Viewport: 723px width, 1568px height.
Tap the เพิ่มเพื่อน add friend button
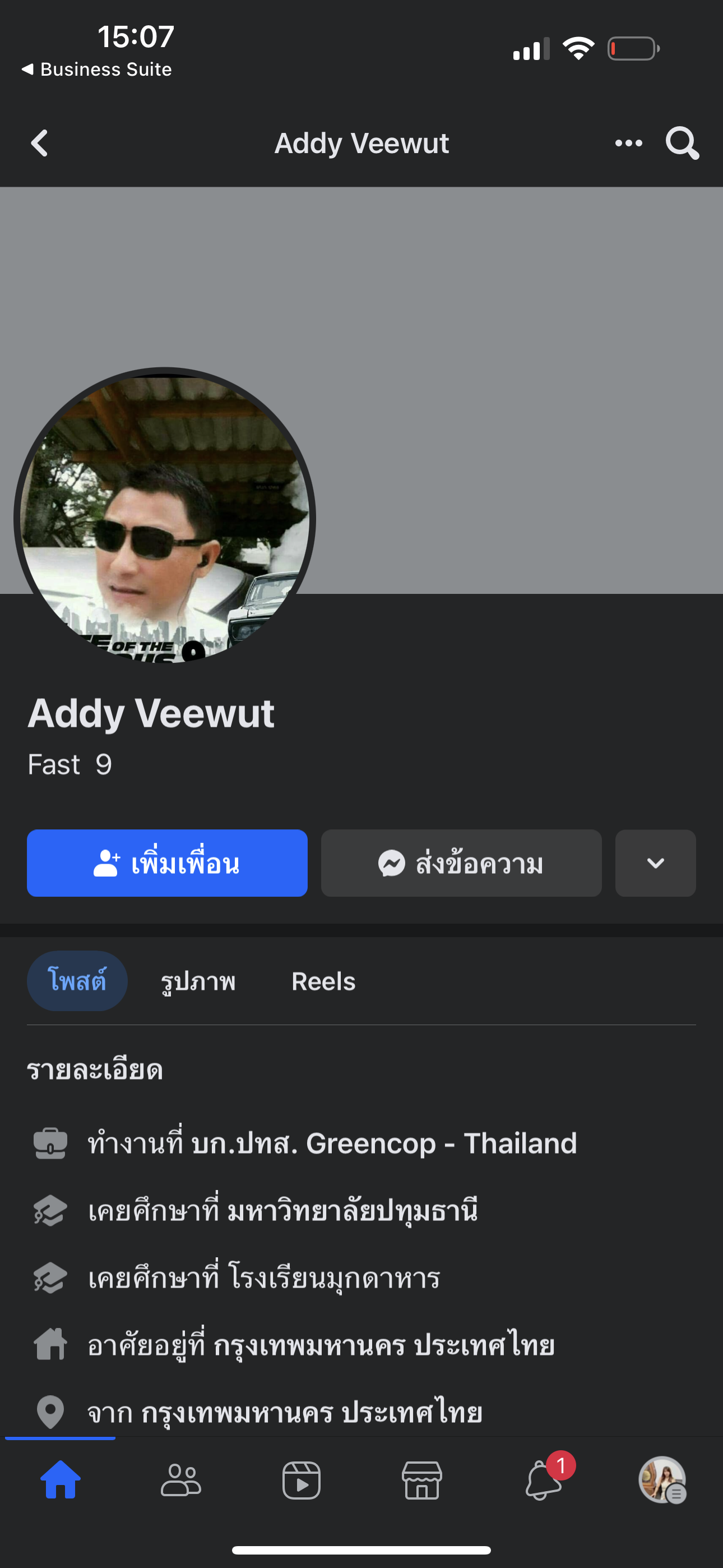pyautogui.click(x=167, y=863)
